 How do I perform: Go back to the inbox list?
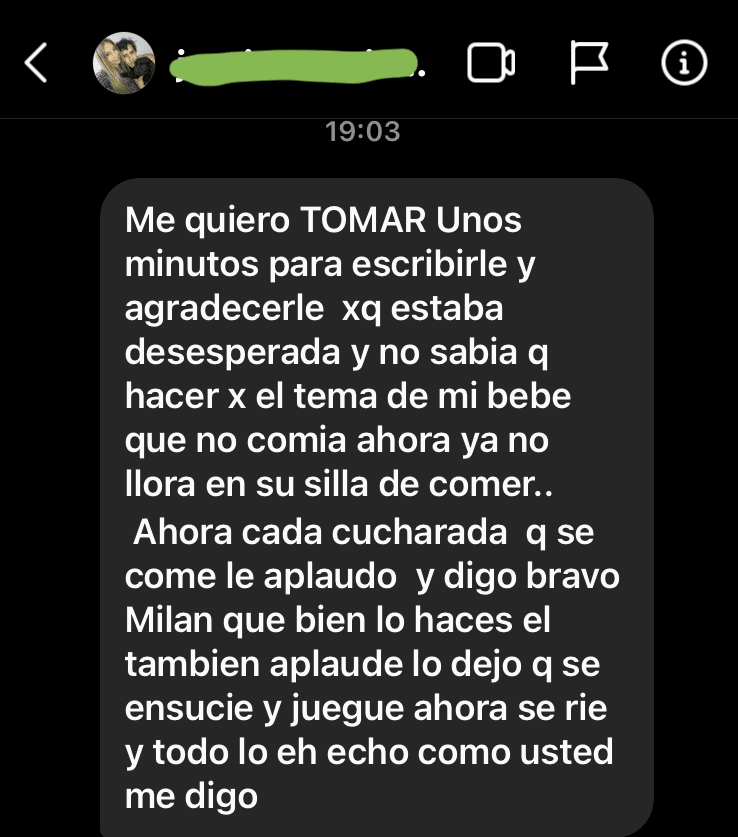pos(36,64)
